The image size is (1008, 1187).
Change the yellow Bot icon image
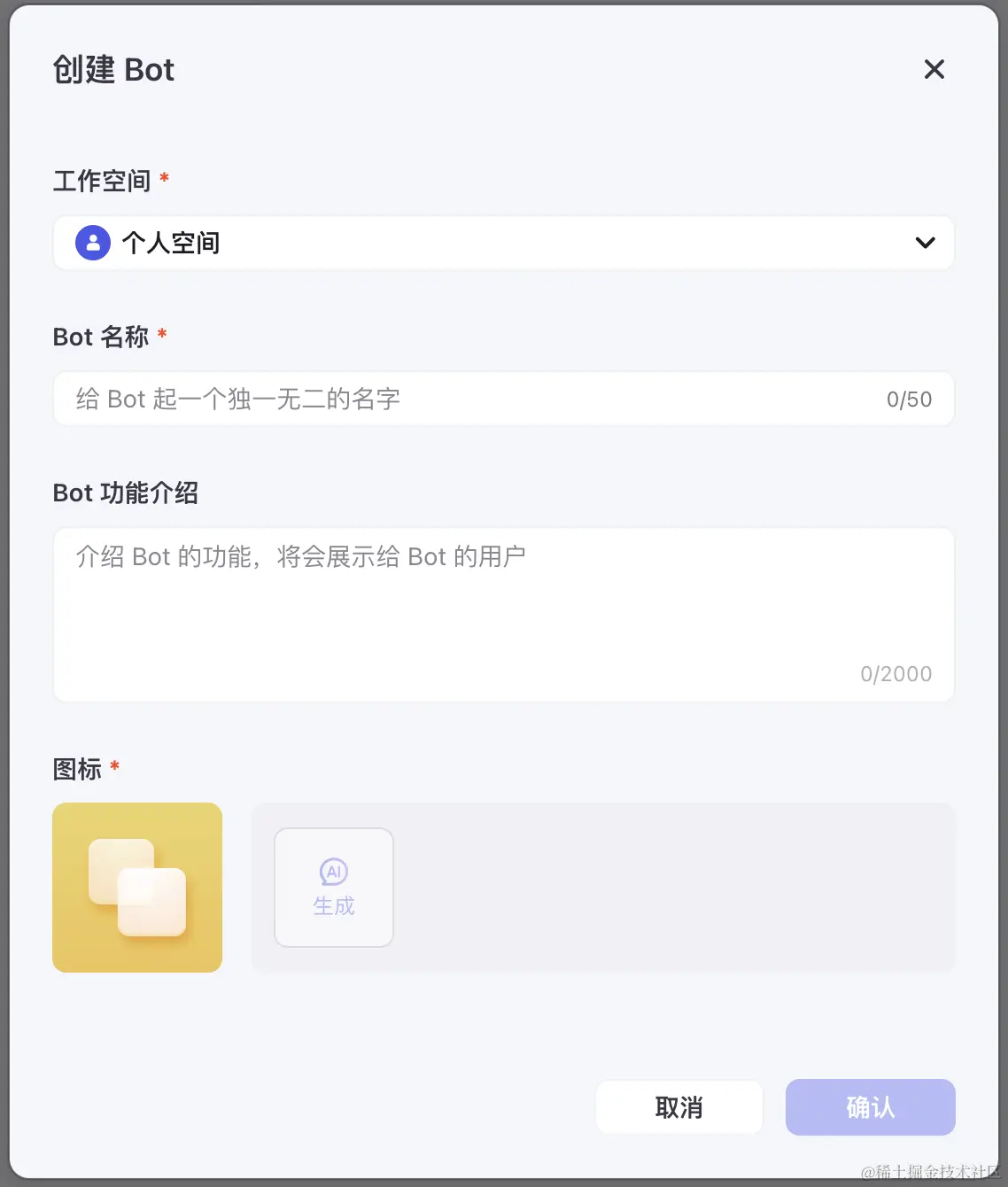[x=137, y=887]
